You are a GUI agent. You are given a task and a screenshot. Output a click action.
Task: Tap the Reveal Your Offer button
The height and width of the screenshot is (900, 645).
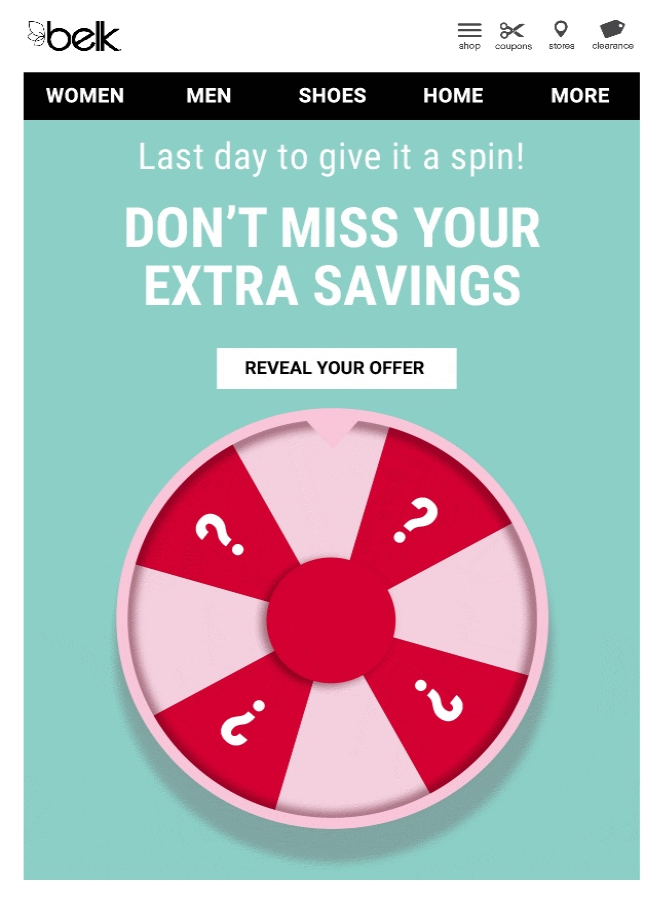pyautogui.click(x=336, y=368)
